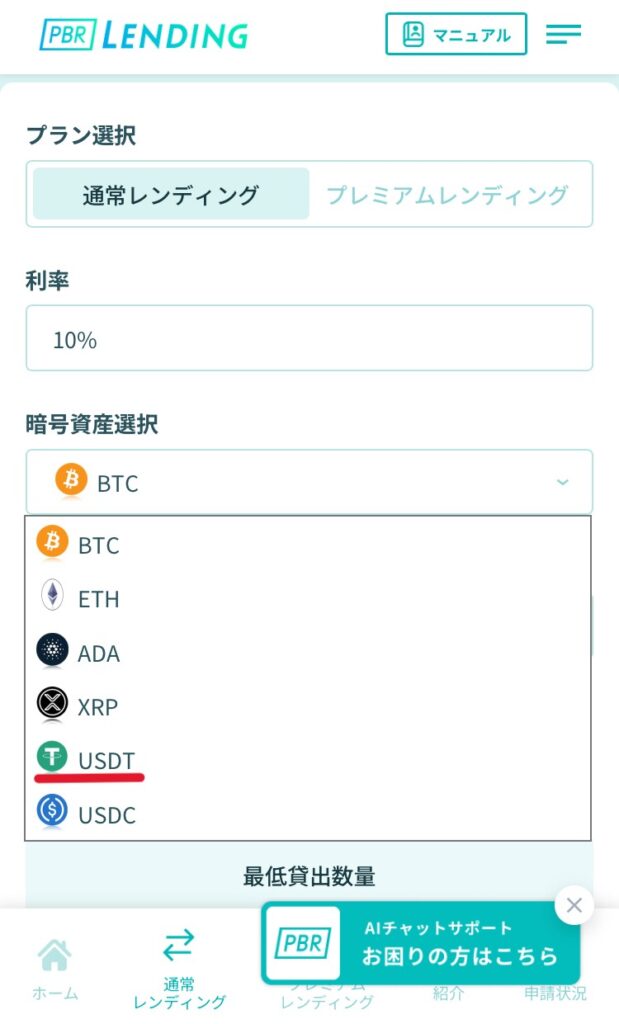Go to the ホーム tab

click(x=54, y=970)
